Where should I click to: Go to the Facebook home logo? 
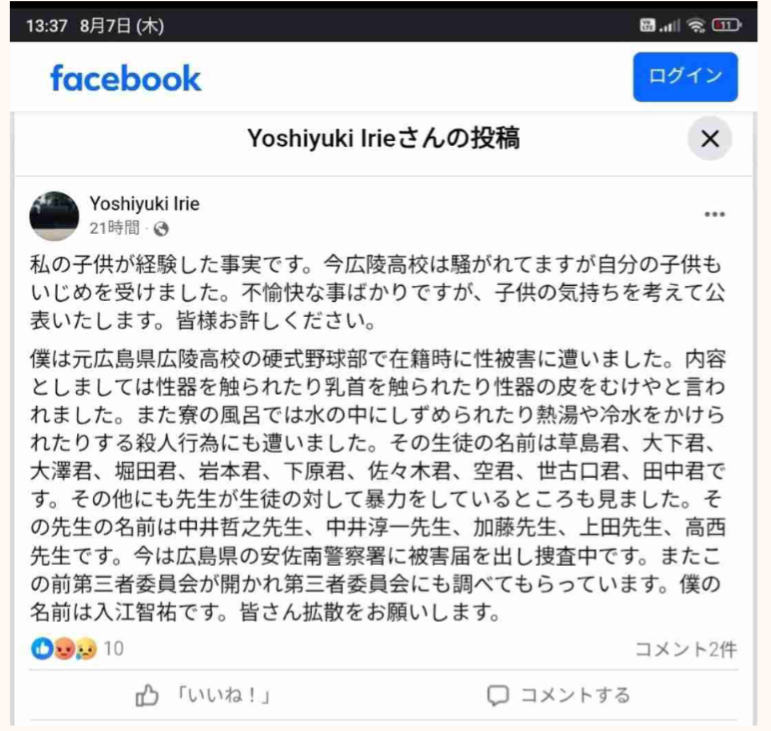point(126,79)
